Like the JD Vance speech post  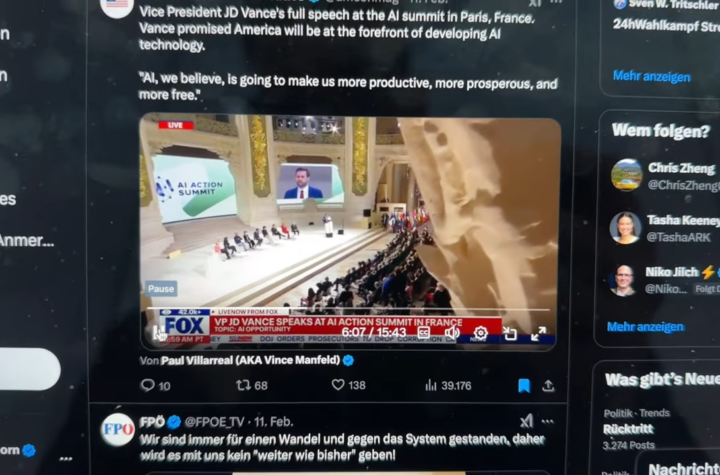[x=338, y=385]
